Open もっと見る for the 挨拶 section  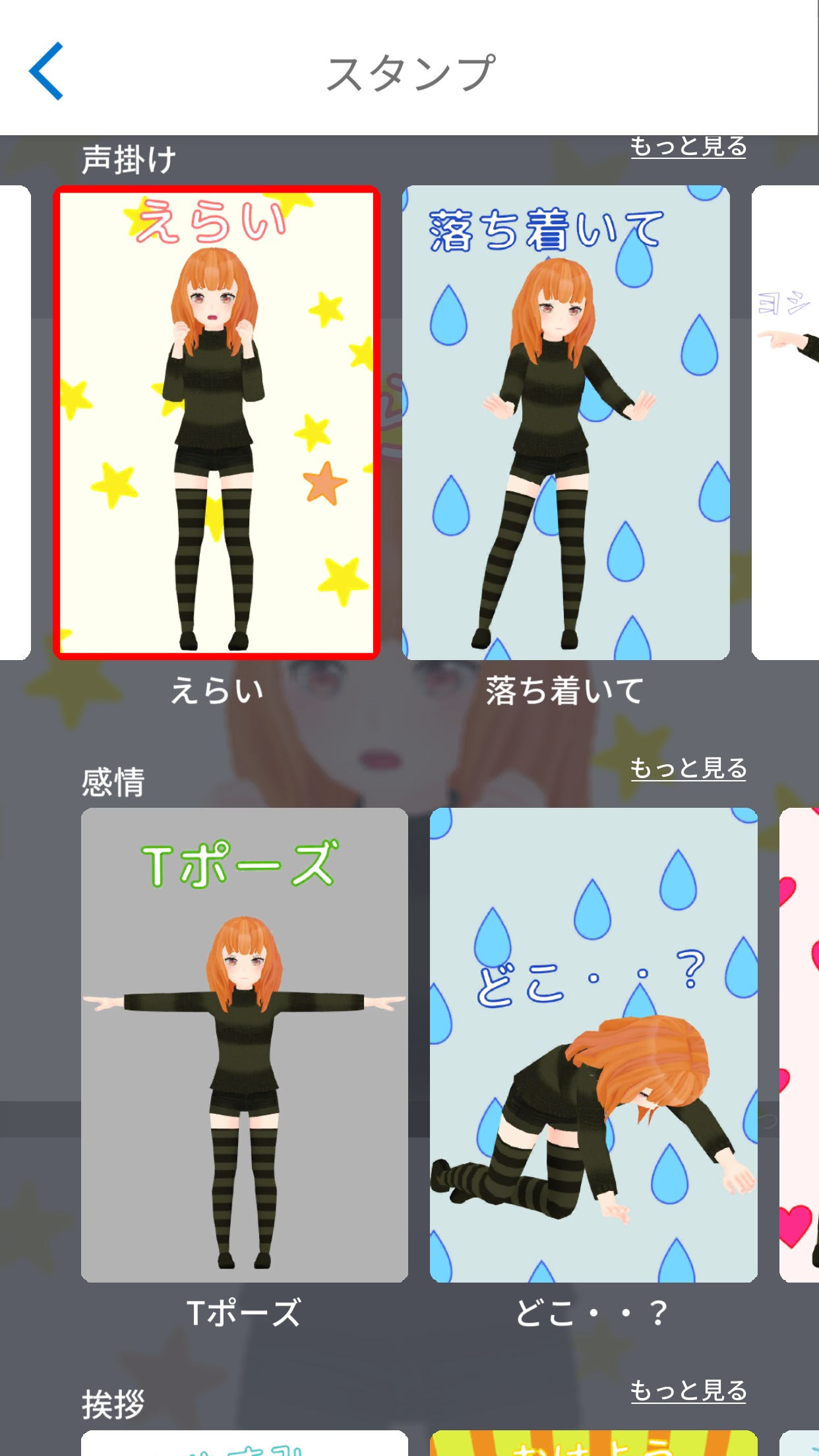tap(688, 1390)
